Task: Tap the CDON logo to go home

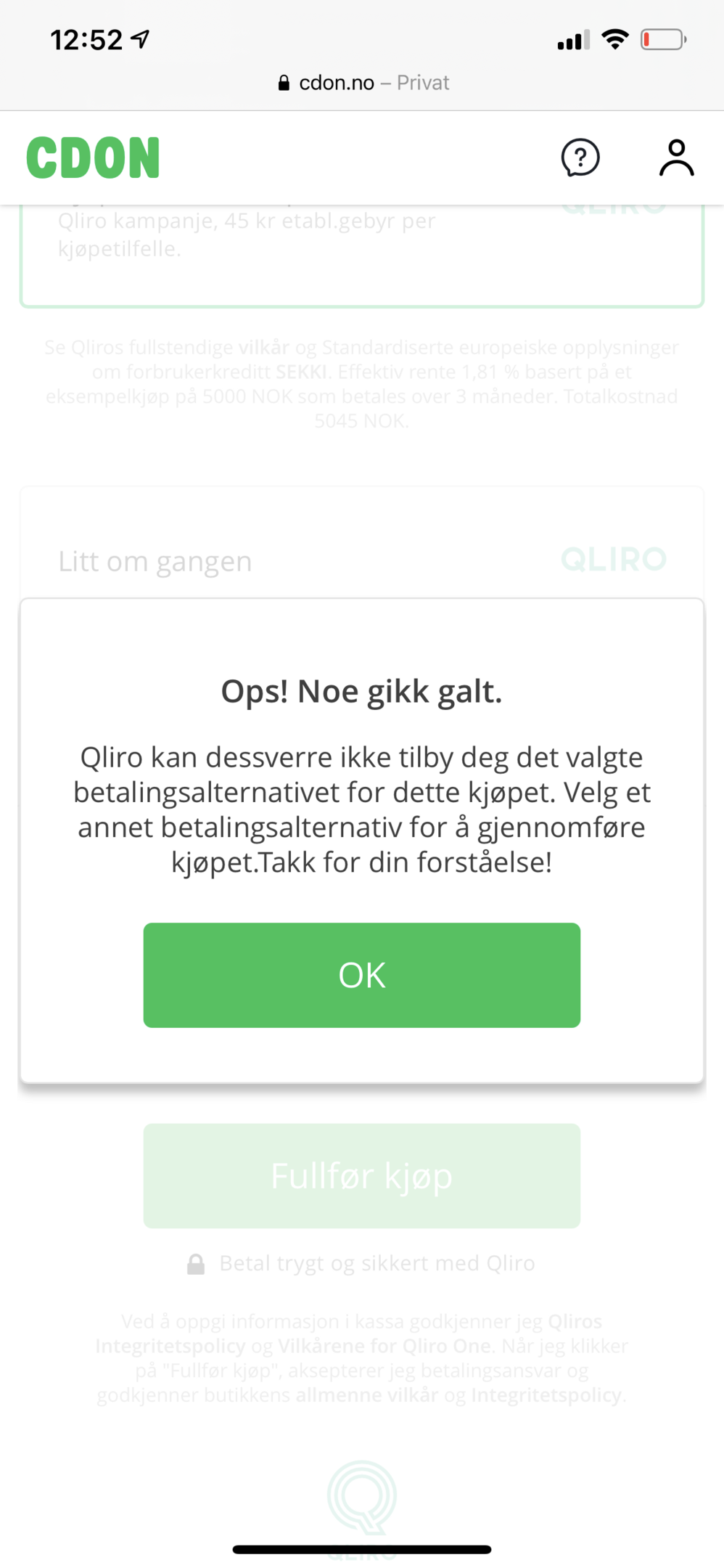Action: (93, 158)
